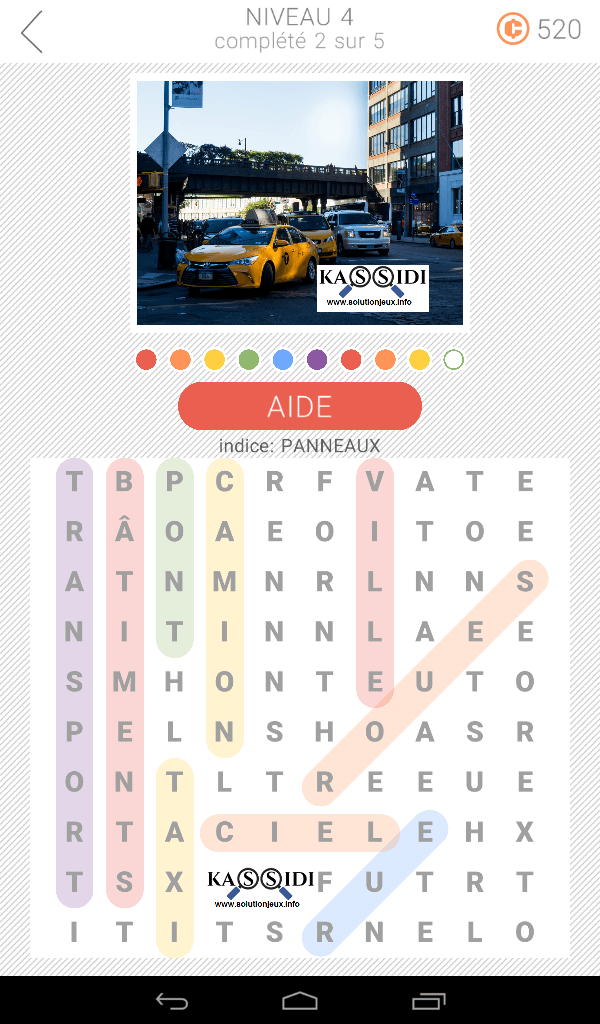Go to the Android home screen
This screenshot has height=1024, width=600.
coord(300,1000)
